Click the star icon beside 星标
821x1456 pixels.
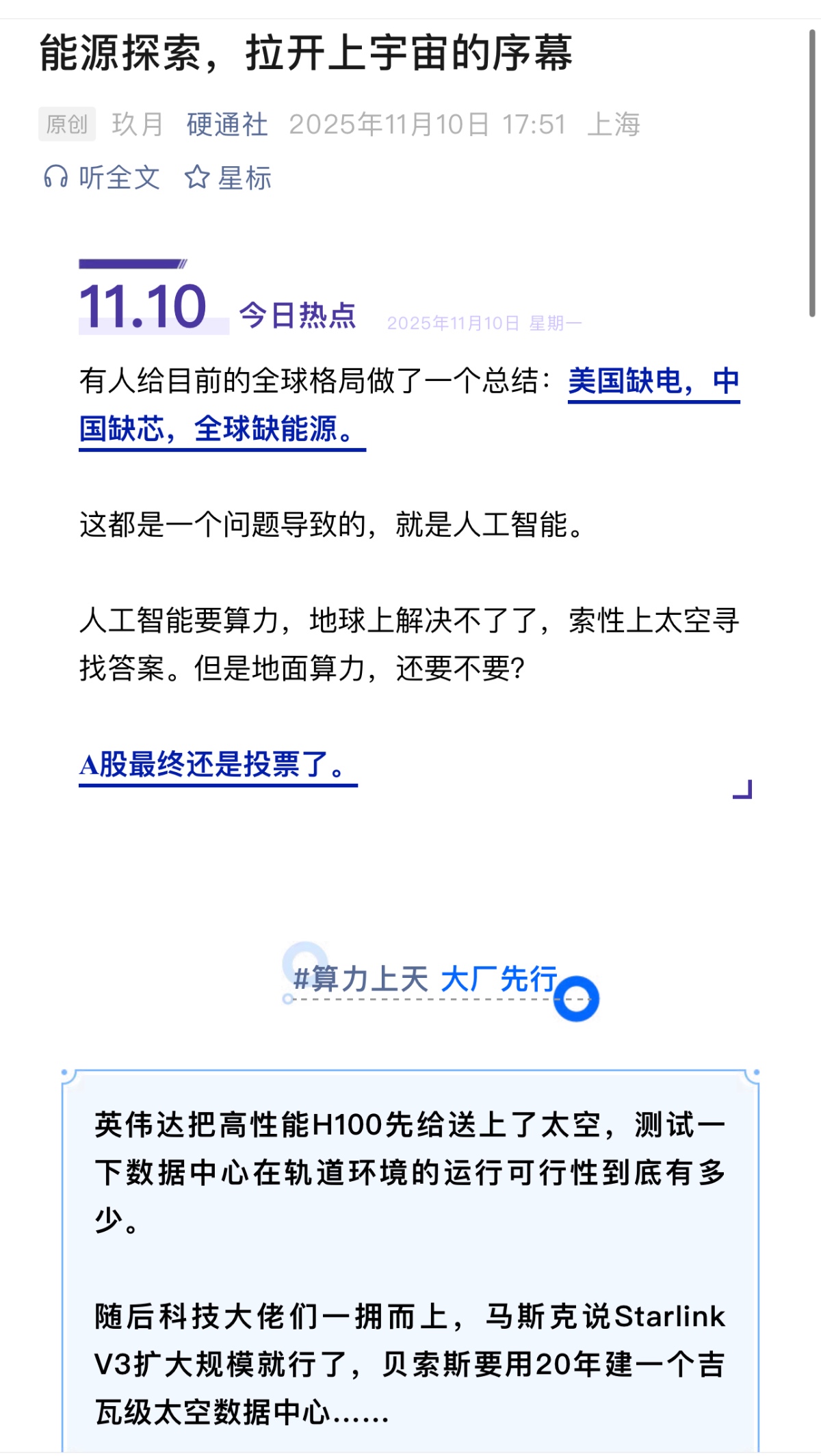[196, 177]
